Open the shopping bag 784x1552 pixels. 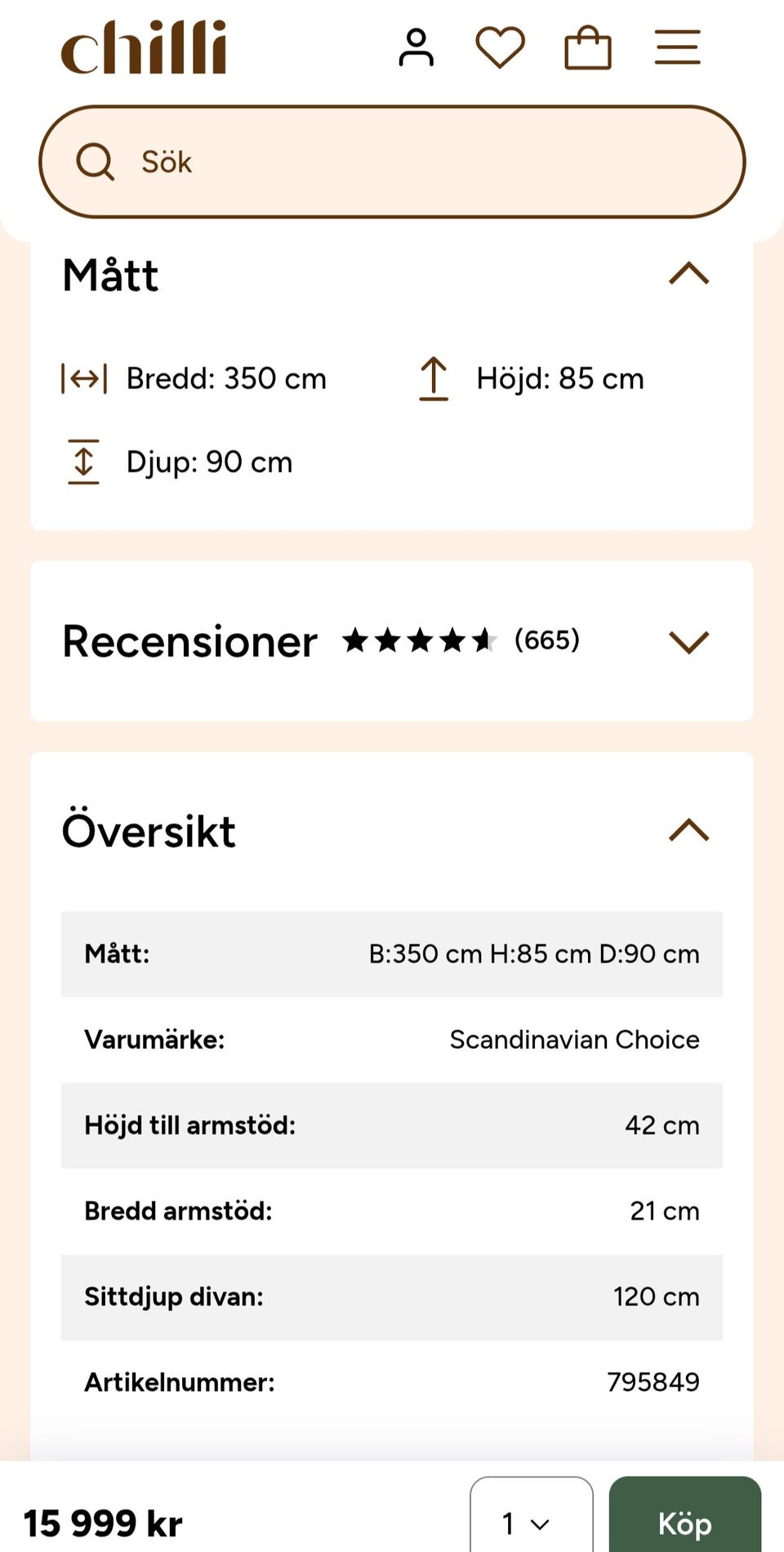point(588,47)
